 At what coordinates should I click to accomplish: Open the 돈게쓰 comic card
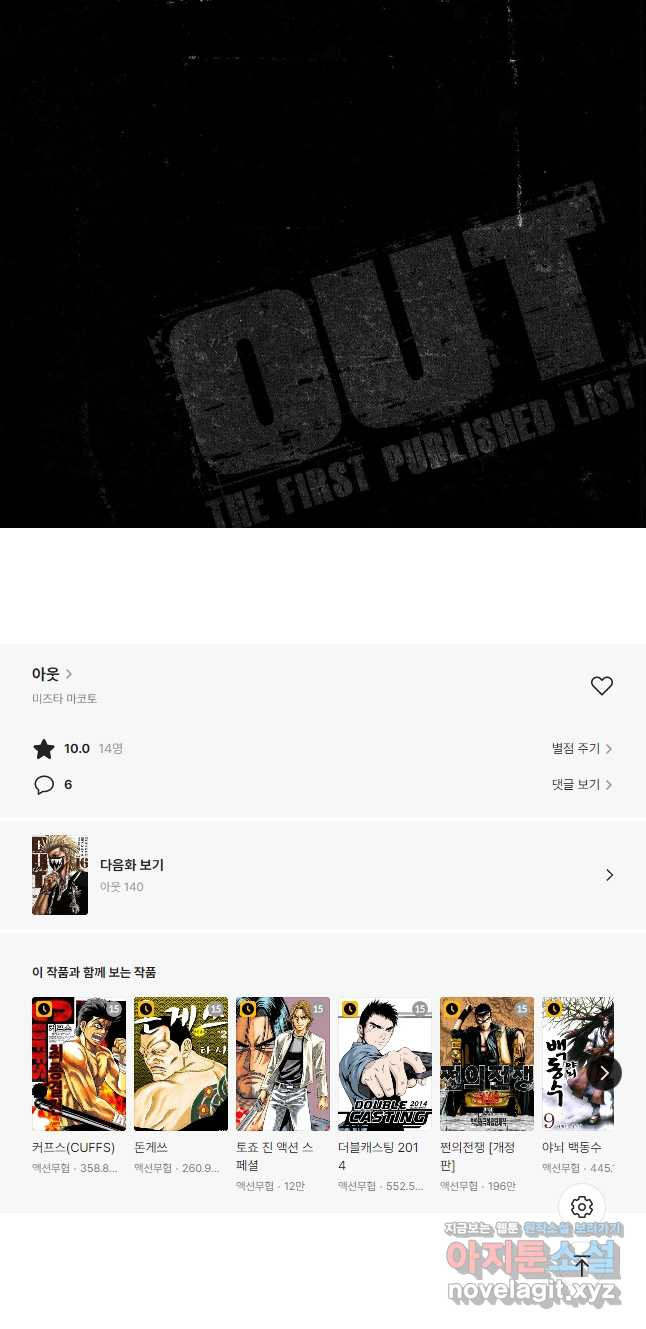[181, 1064]
